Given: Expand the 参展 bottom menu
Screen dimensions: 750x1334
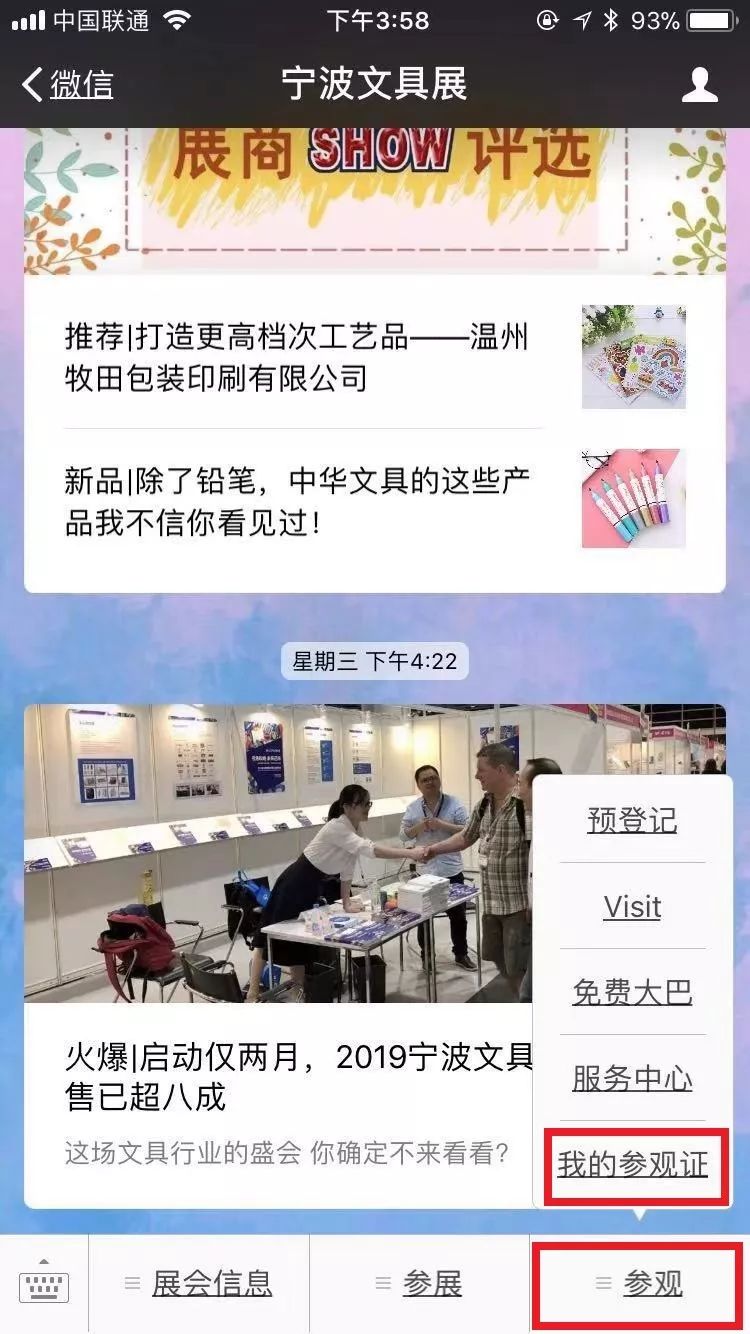Looking at the screenshot, I should tap(419, 1284).
